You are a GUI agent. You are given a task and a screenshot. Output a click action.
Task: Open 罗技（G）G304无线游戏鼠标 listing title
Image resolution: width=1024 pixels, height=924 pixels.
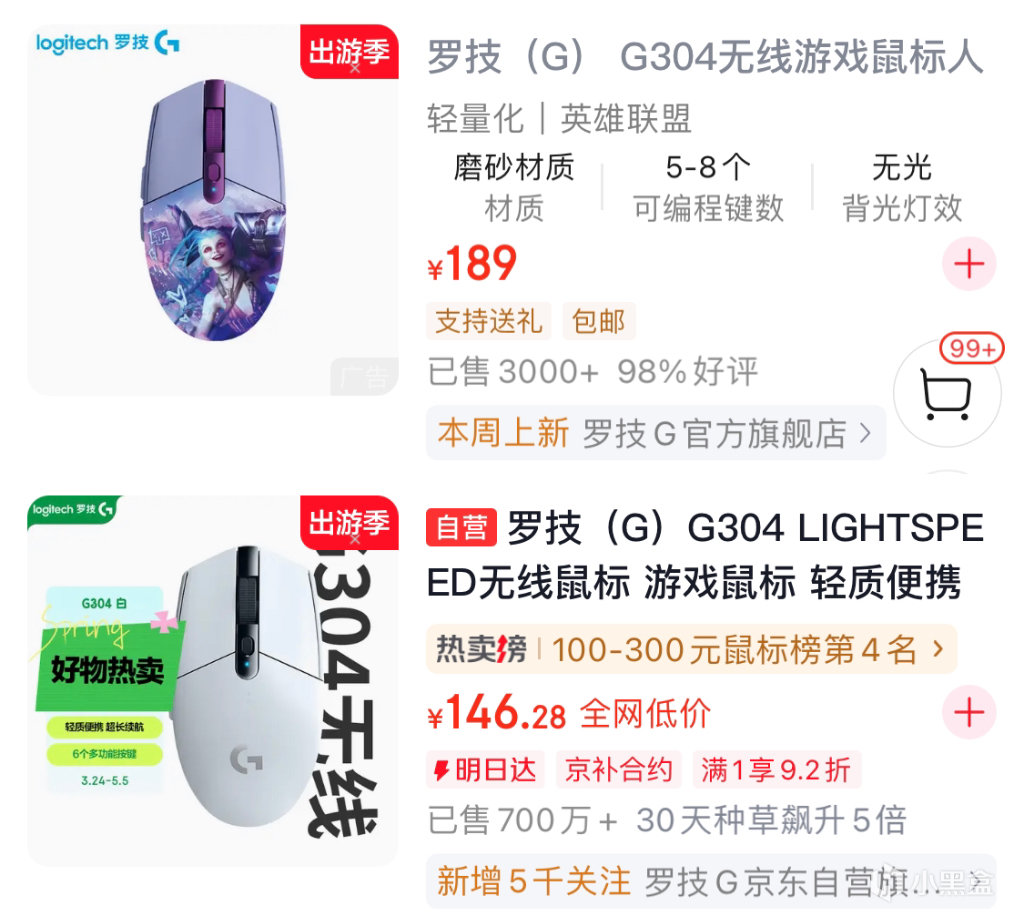pyautogui.click(x=705, y=58)
